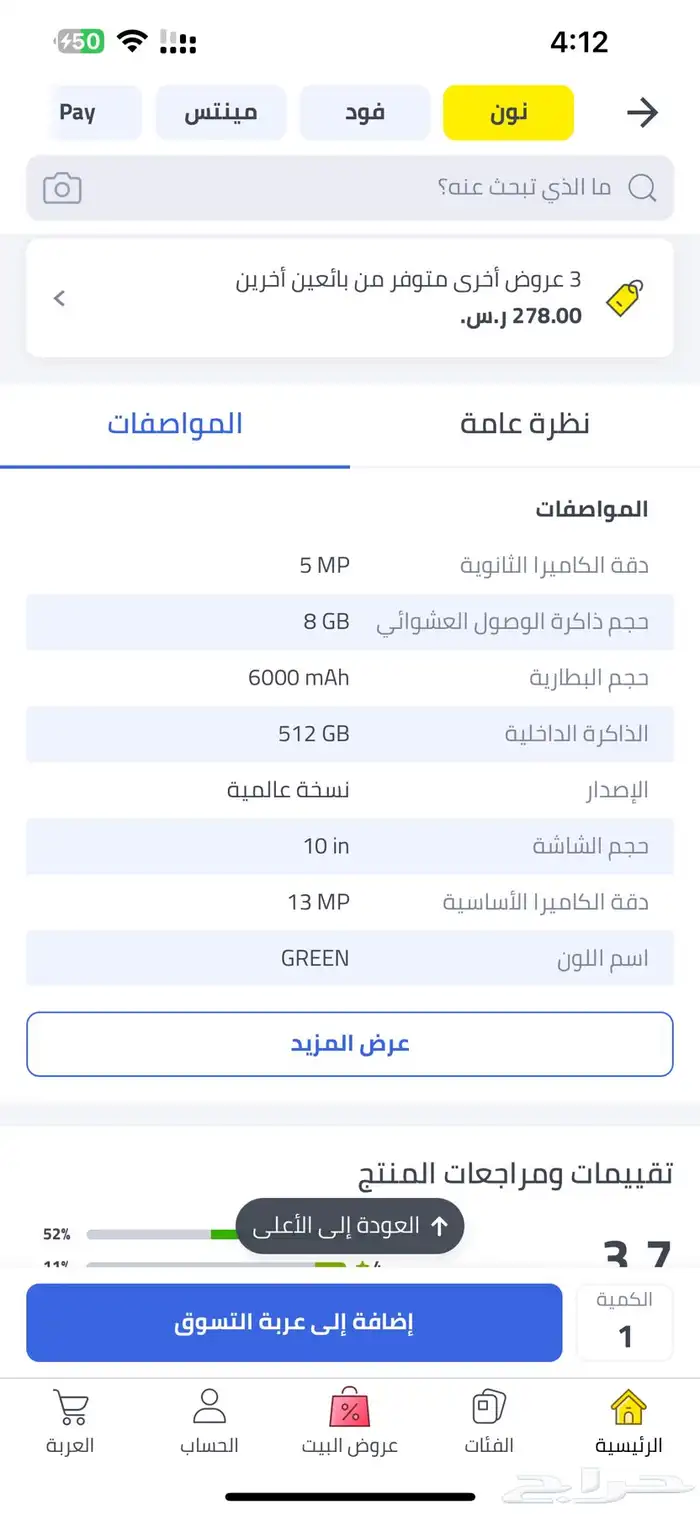Tap العودة إلى الأعلى to return to top
This screenshot has width=700, height=1514.
350,1226
